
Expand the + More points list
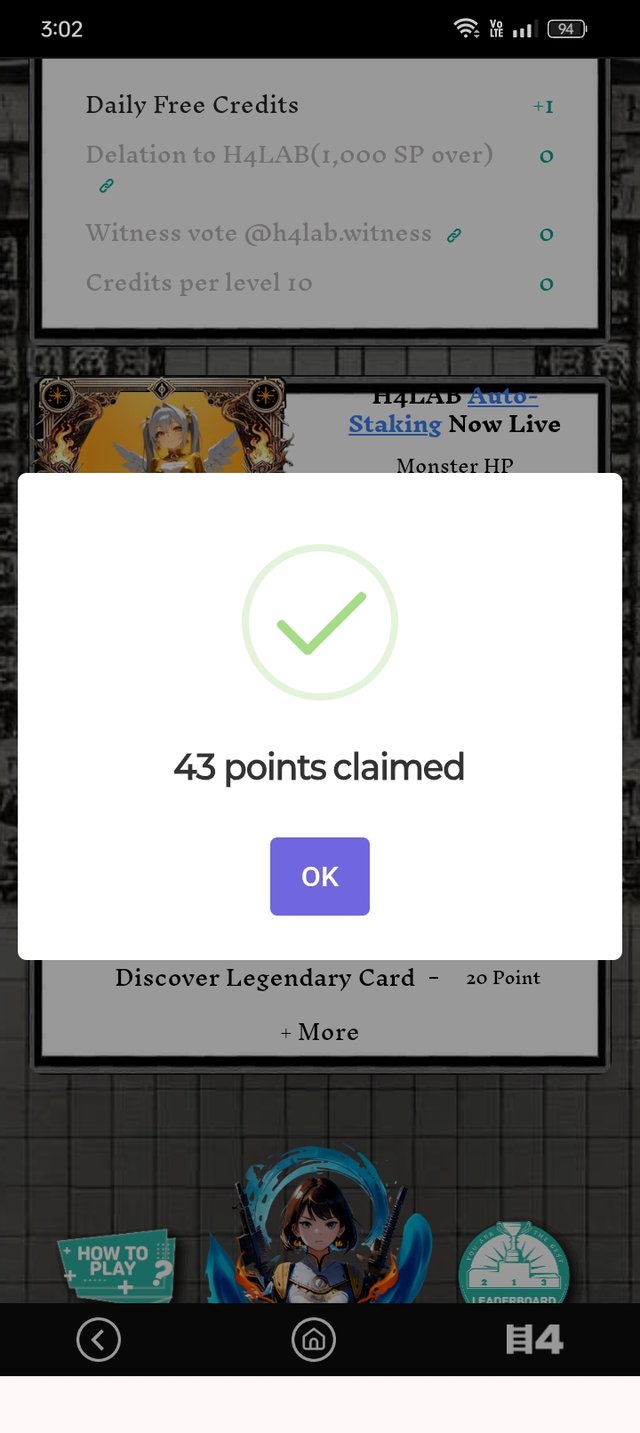pos(320,1032)
